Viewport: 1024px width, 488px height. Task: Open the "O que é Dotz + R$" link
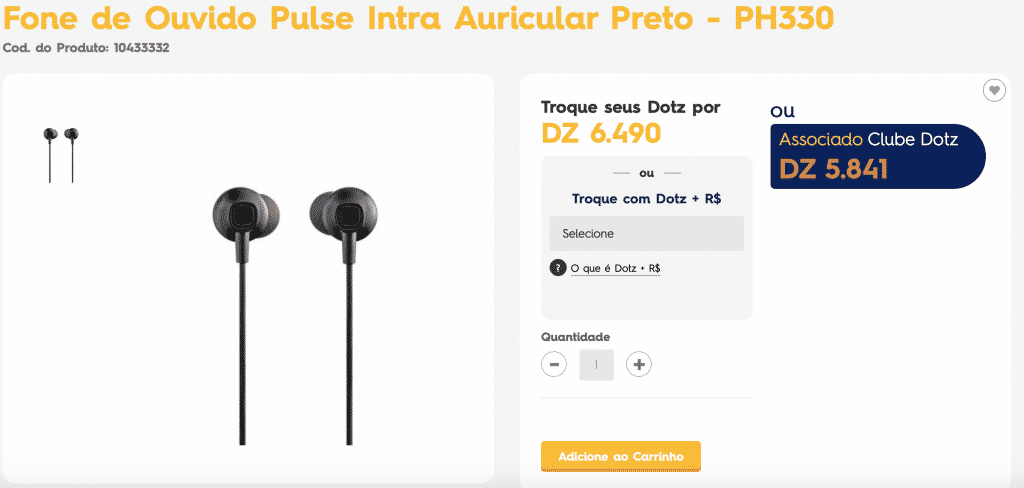615,268
